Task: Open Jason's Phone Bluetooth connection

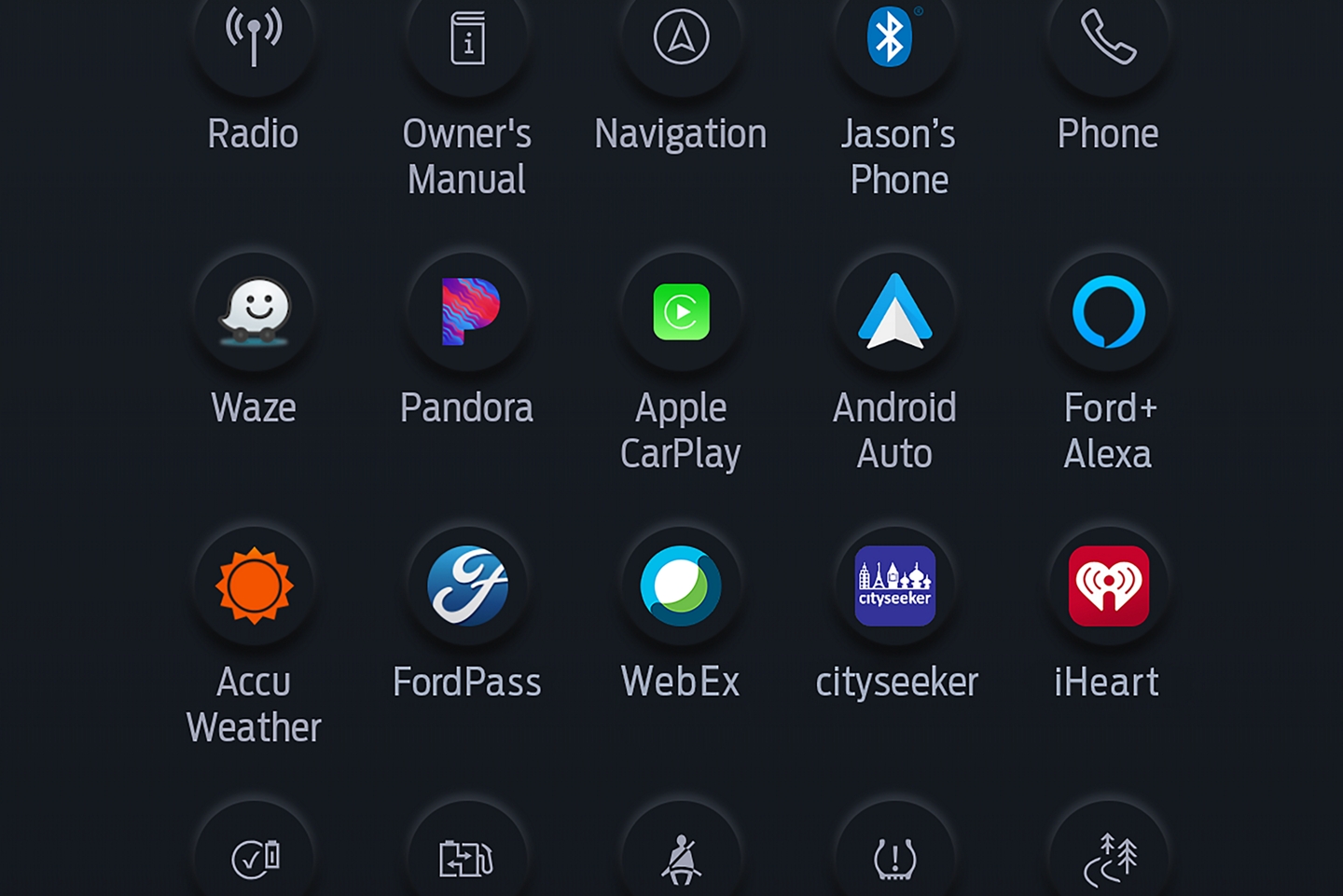Action: (x=894, y=39)
